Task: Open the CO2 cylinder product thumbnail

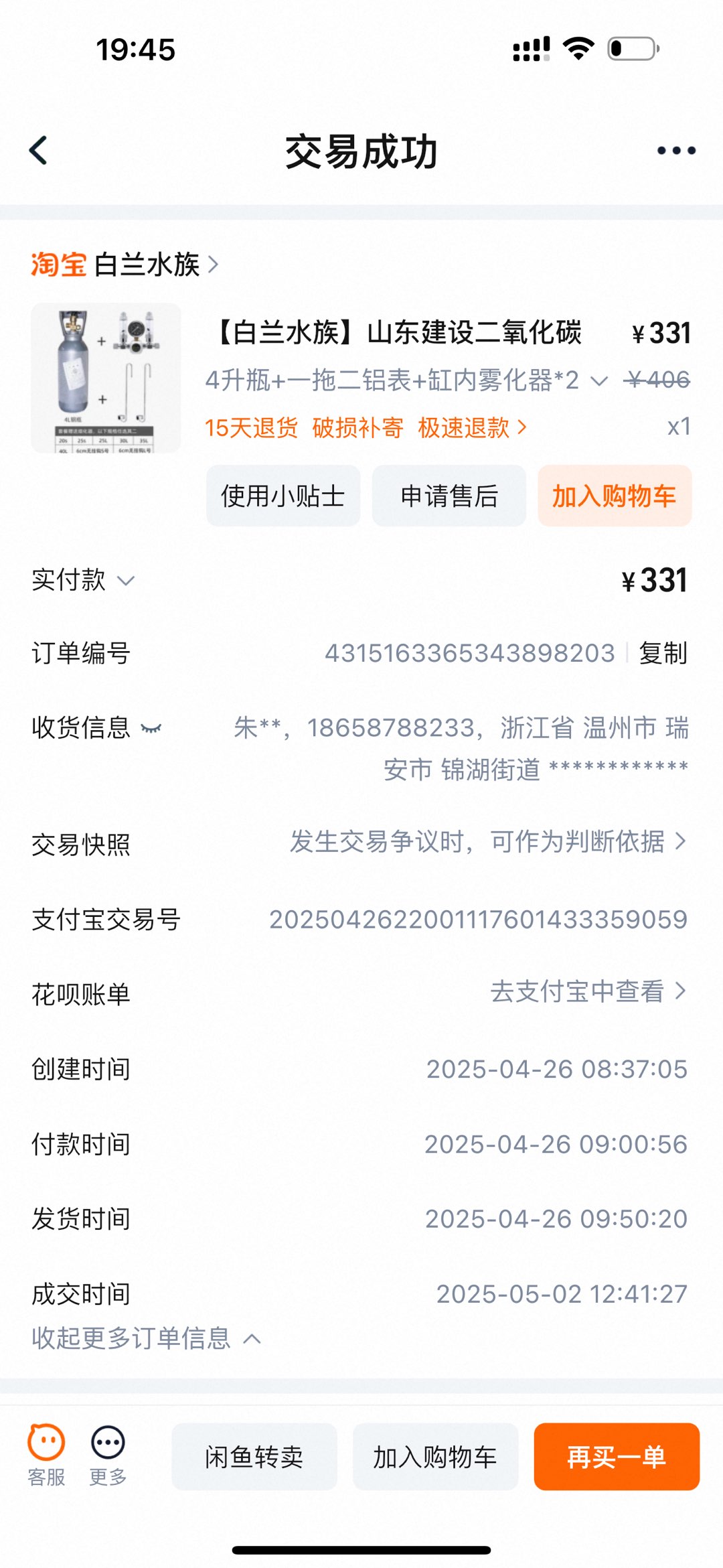Action: [106, 378]
